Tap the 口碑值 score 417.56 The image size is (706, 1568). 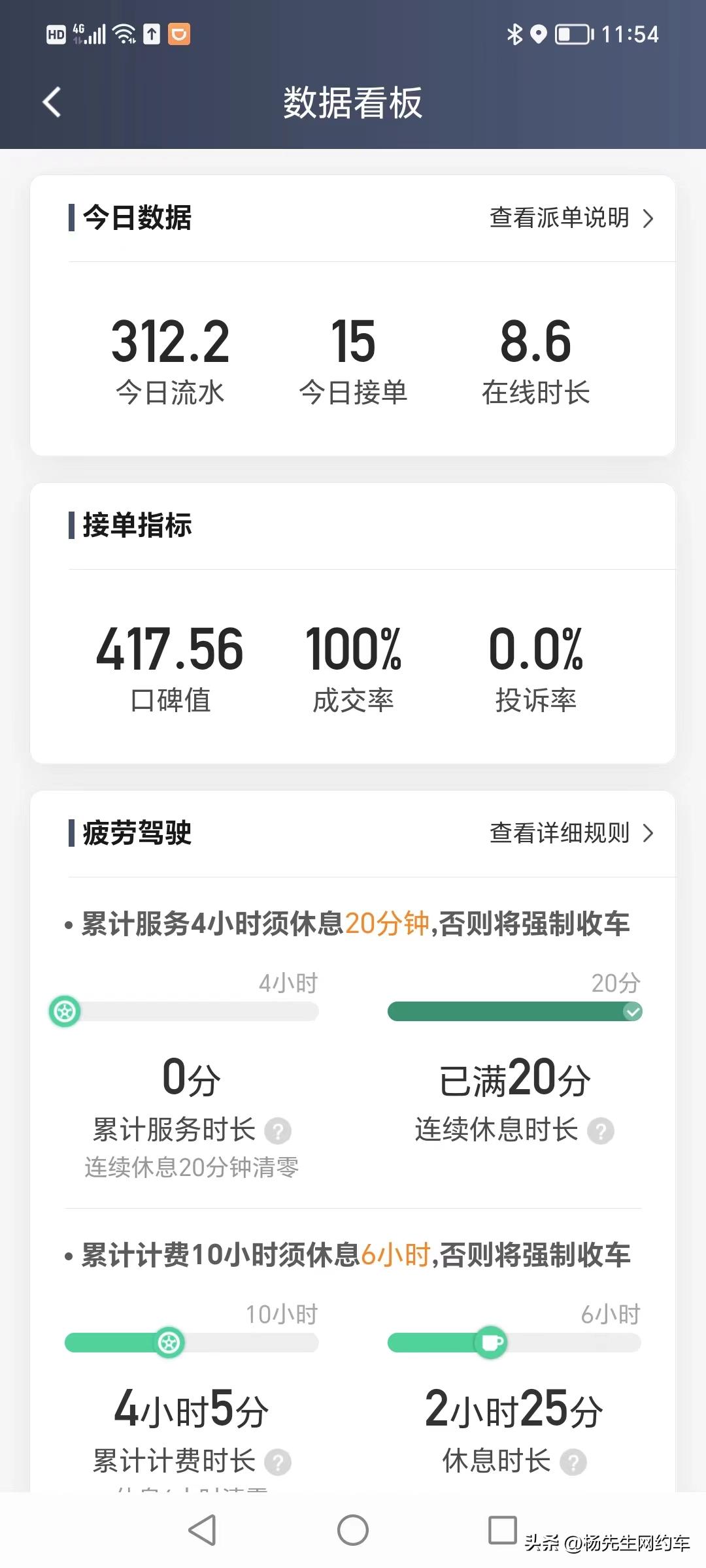click(169, 650)
